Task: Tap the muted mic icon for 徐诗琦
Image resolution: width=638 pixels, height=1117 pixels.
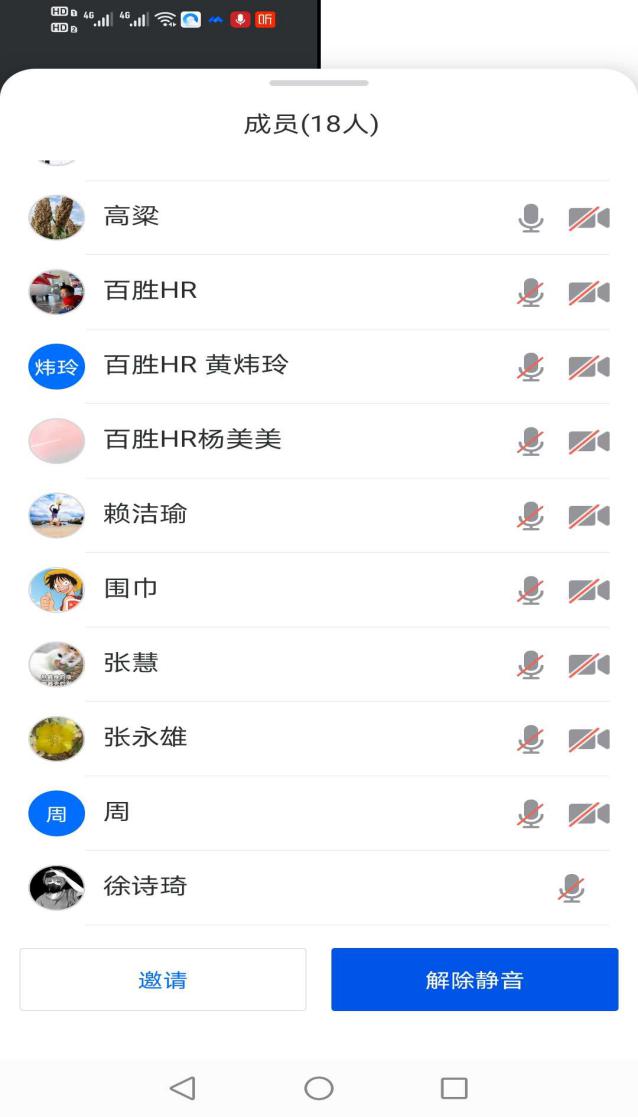Action: (x=571, y=887)
